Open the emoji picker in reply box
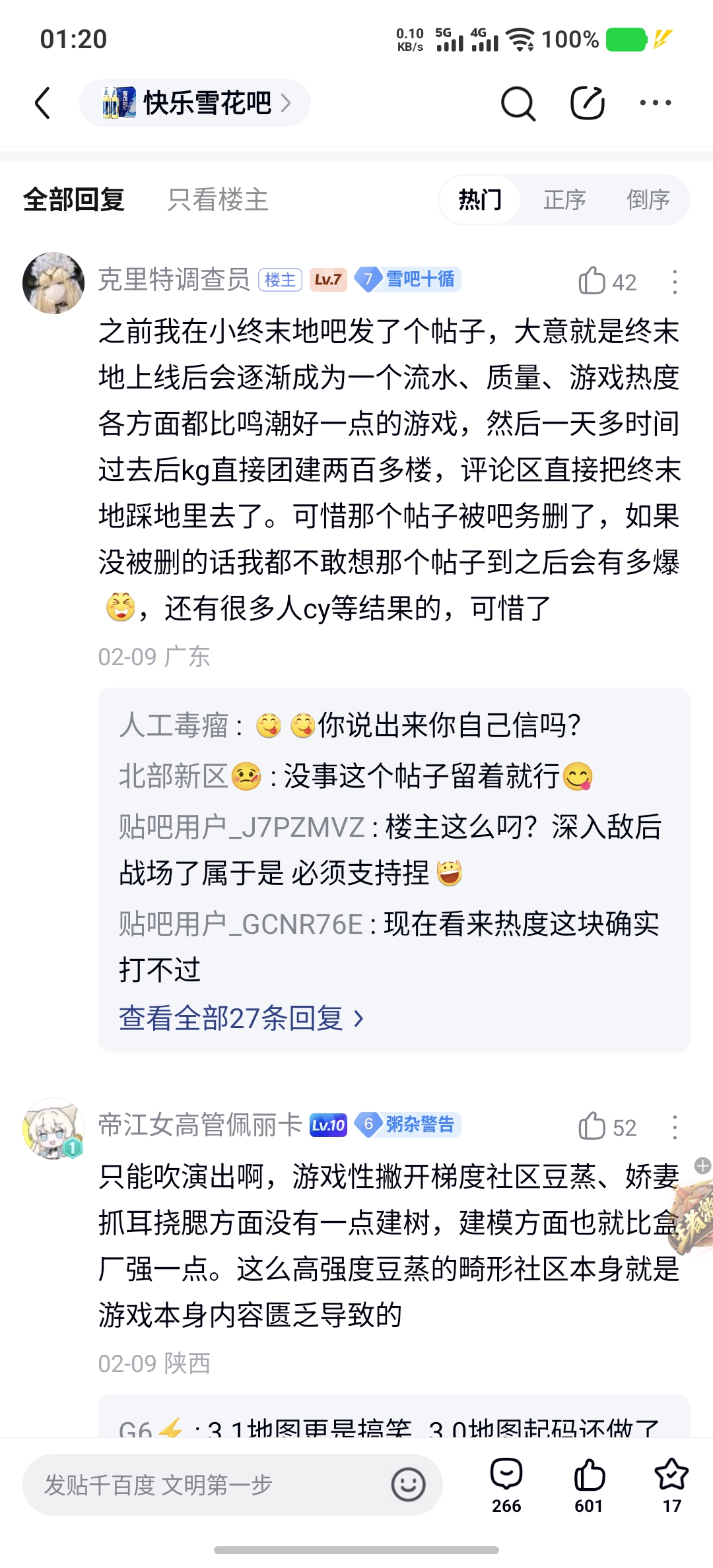This screenshot has height=1568, width=713. (408, 1485)
